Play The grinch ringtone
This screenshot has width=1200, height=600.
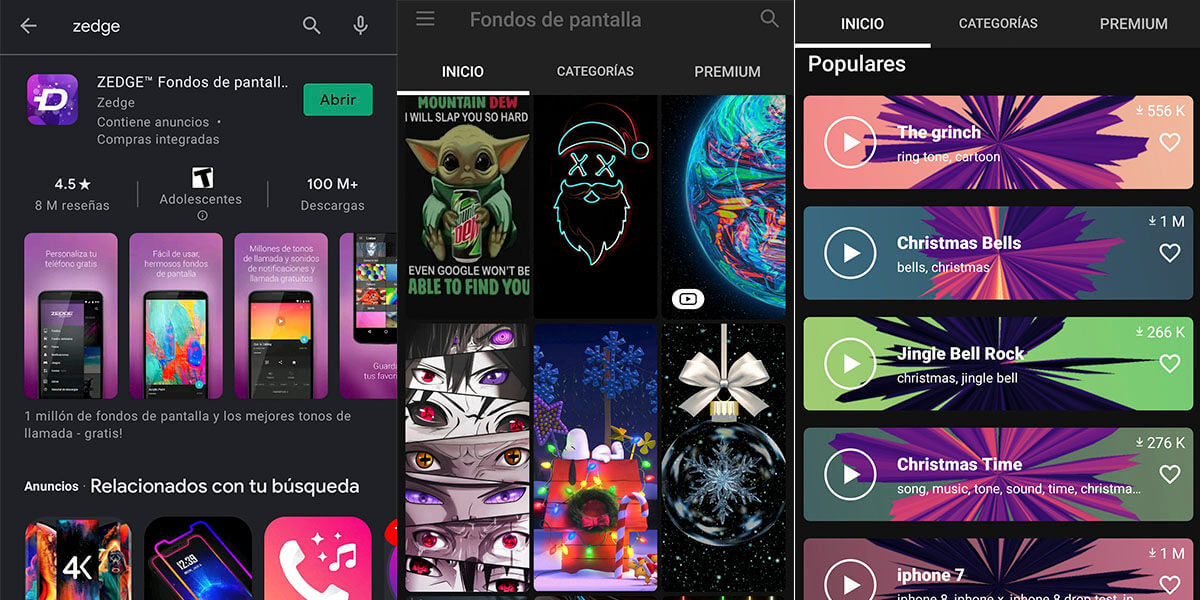tap(850, 143)
